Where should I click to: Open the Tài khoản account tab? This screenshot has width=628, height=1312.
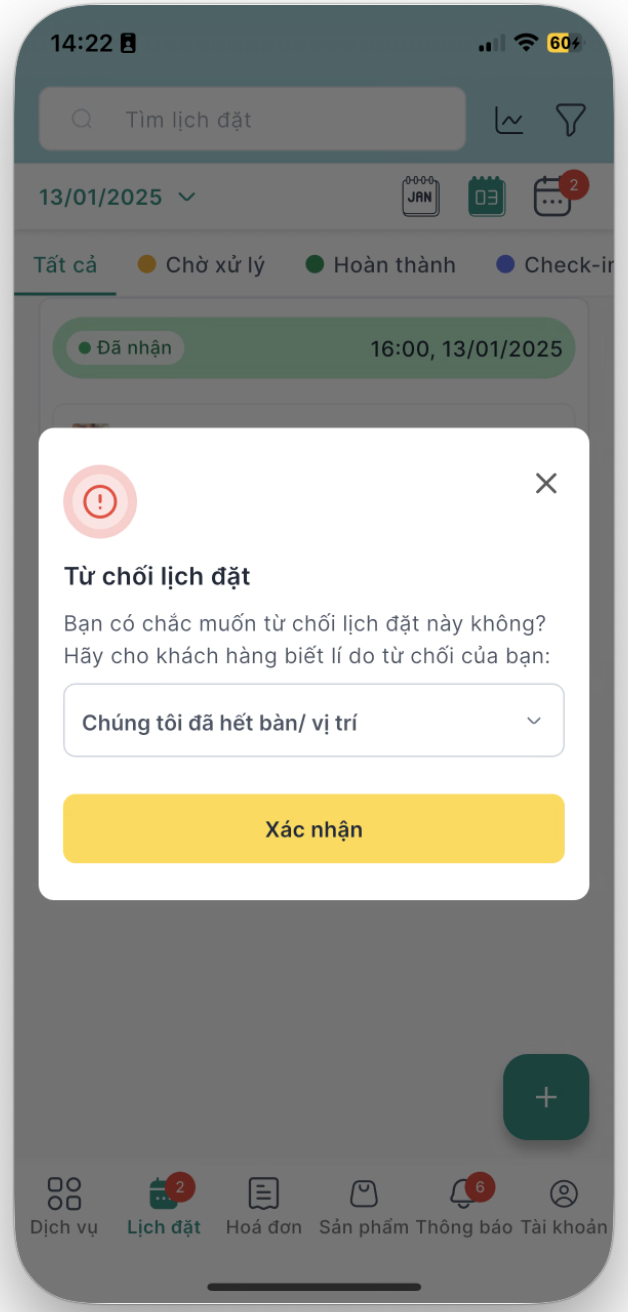564,1206
